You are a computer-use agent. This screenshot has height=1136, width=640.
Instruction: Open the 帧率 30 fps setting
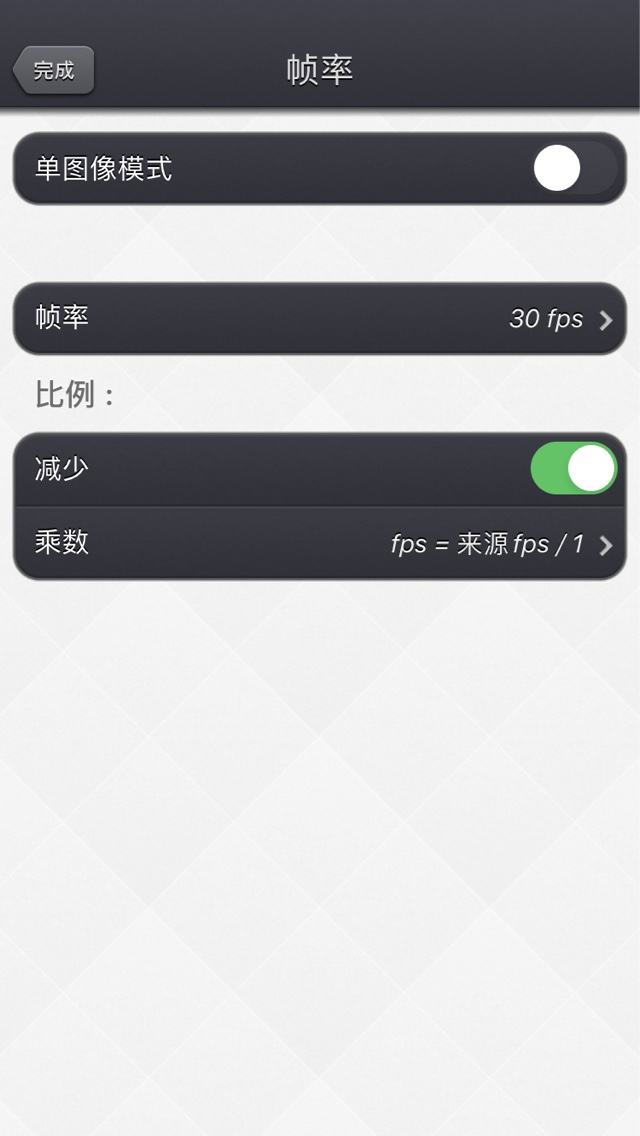(x=320, y=318)
